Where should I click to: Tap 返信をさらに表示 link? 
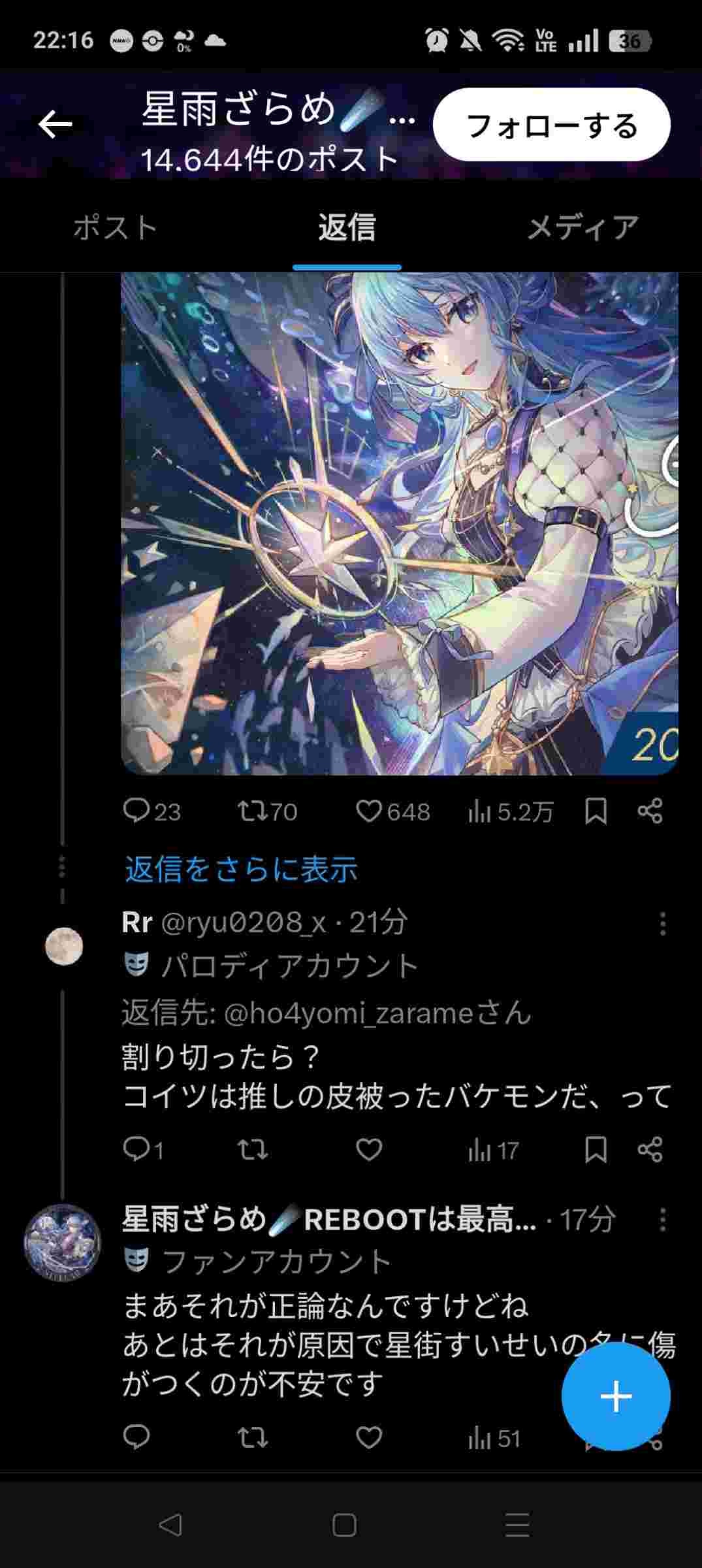pos(241,870)
